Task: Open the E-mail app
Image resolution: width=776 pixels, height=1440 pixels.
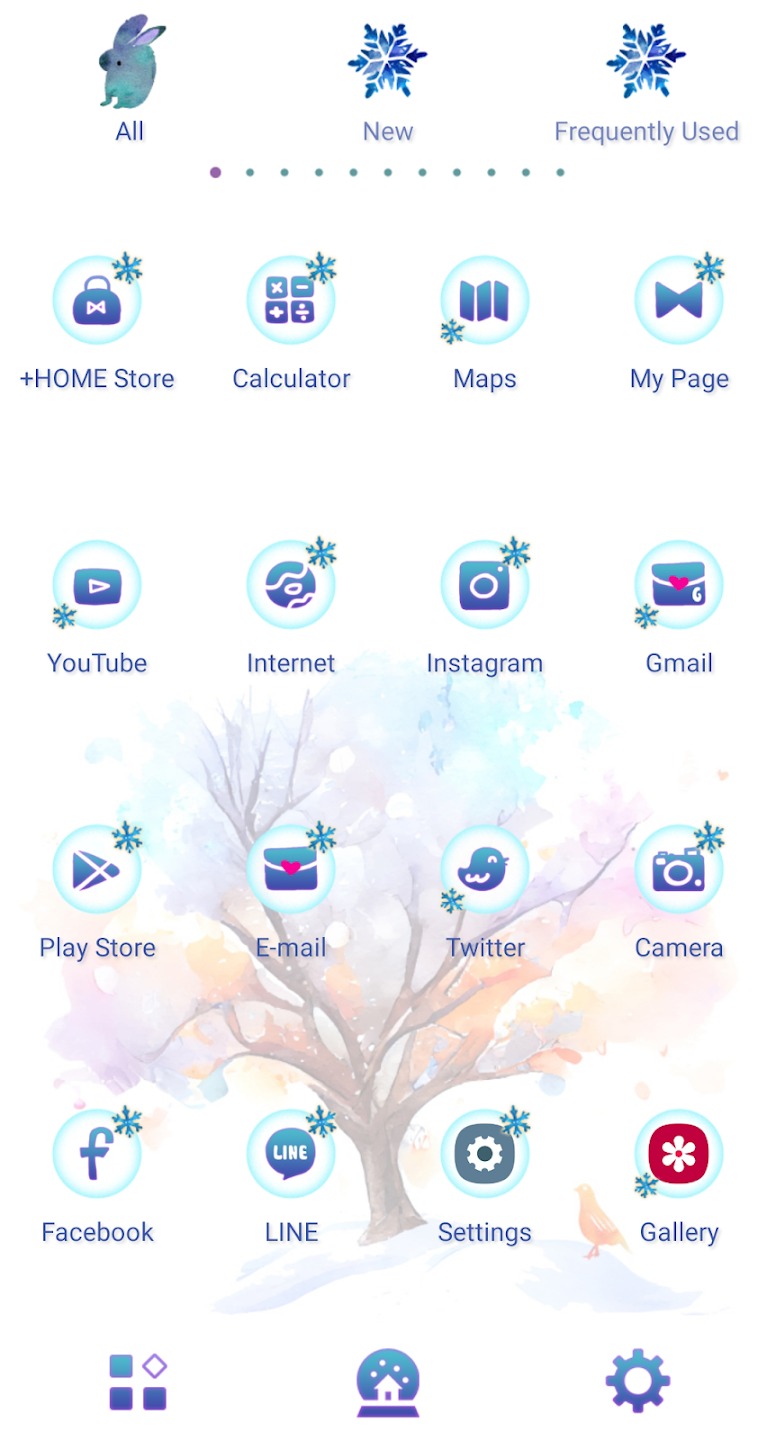Action: [291, 891]
